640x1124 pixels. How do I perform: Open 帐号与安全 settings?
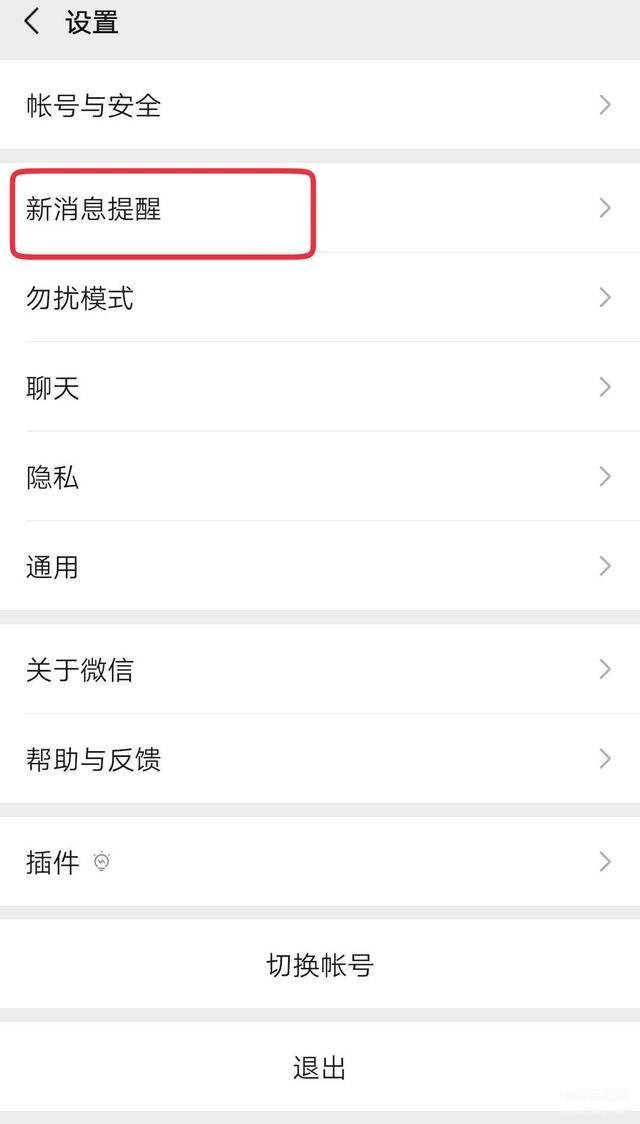(320, 105)
